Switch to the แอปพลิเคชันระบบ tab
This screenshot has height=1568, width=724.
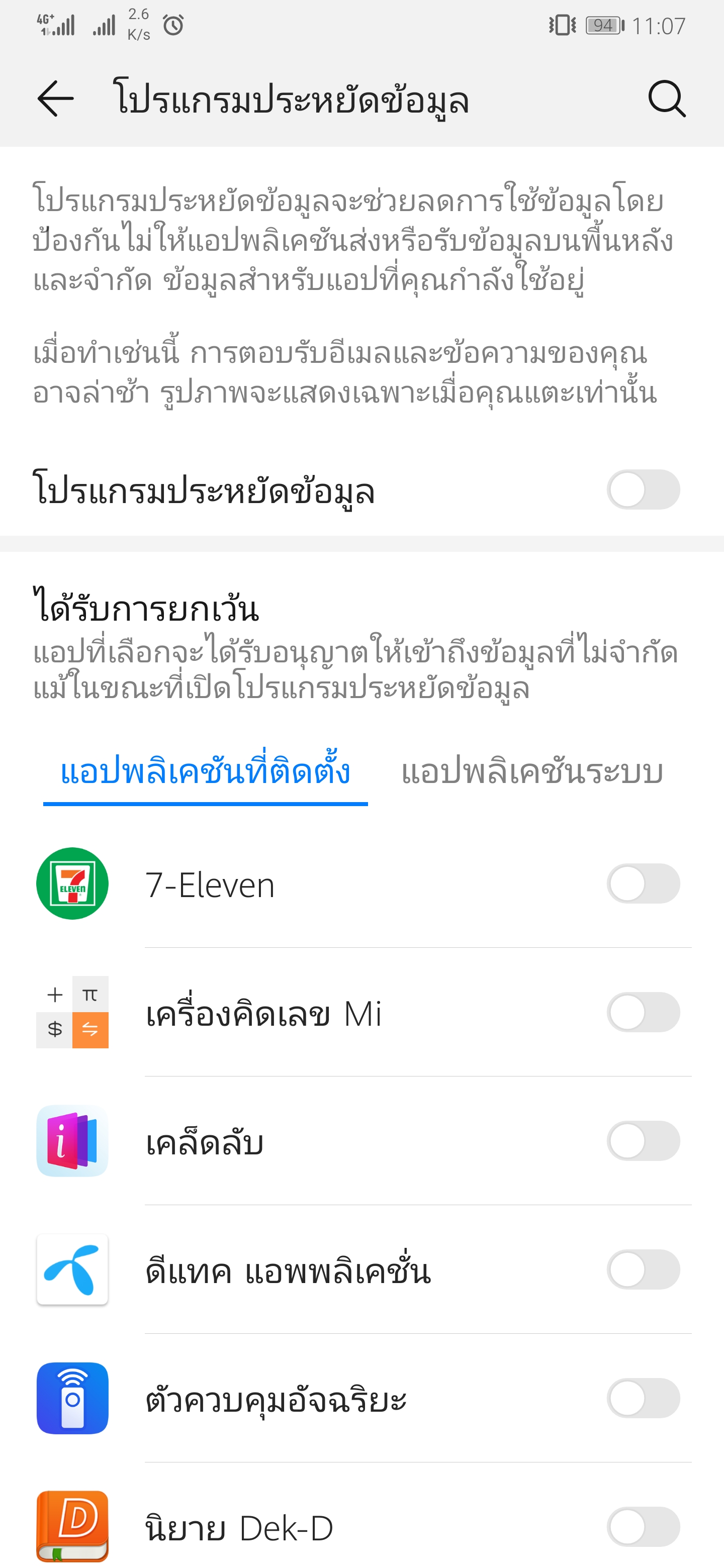pyautogui.click(x=532, y=772)
